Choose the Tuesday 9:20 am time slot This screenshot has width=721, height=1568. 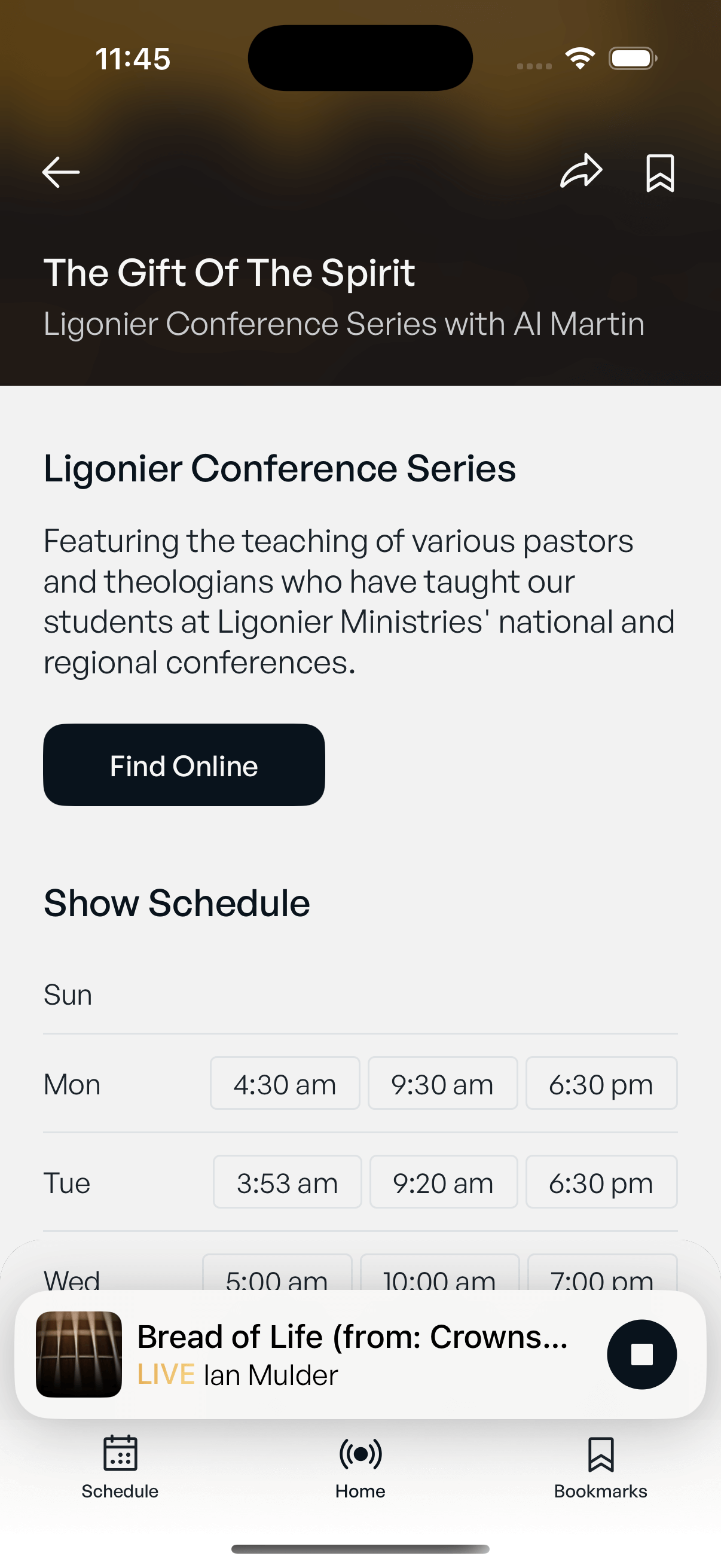pos(444,1182)
